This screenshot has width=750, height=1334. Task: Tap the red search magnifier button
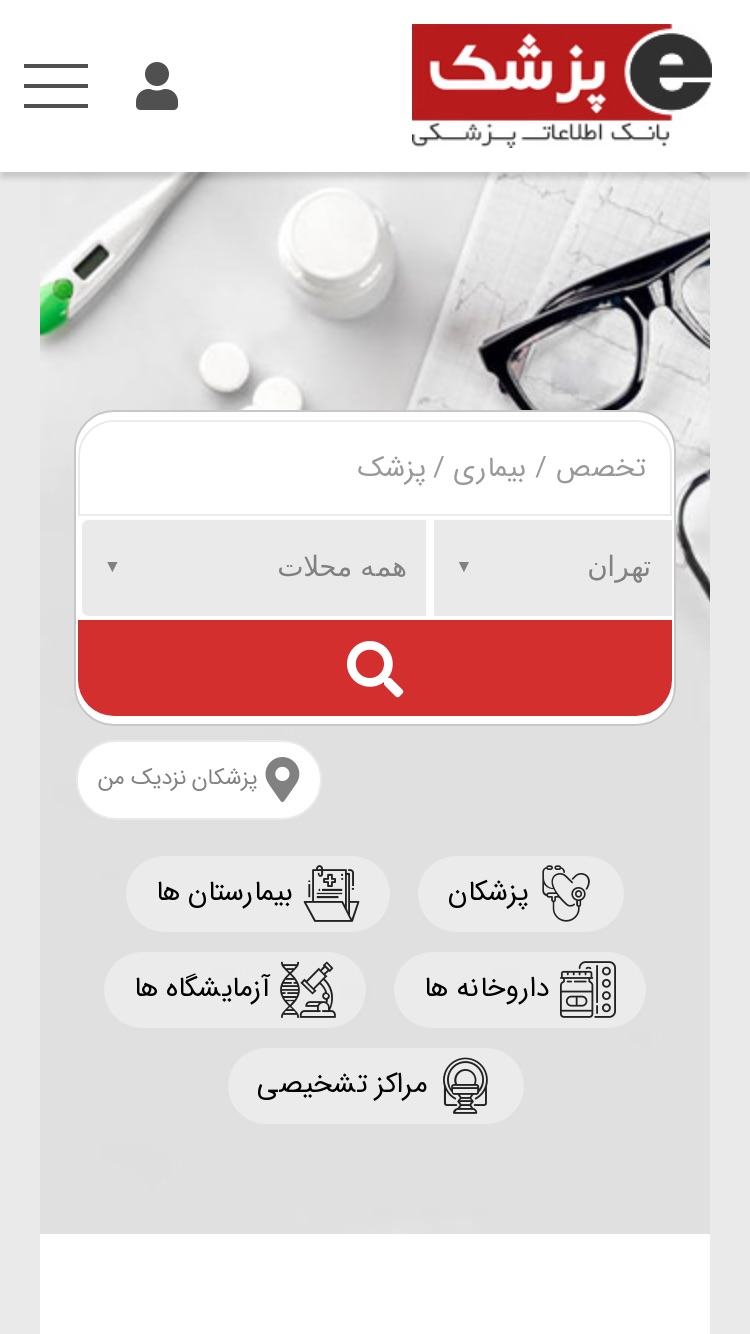click(375, 668)
